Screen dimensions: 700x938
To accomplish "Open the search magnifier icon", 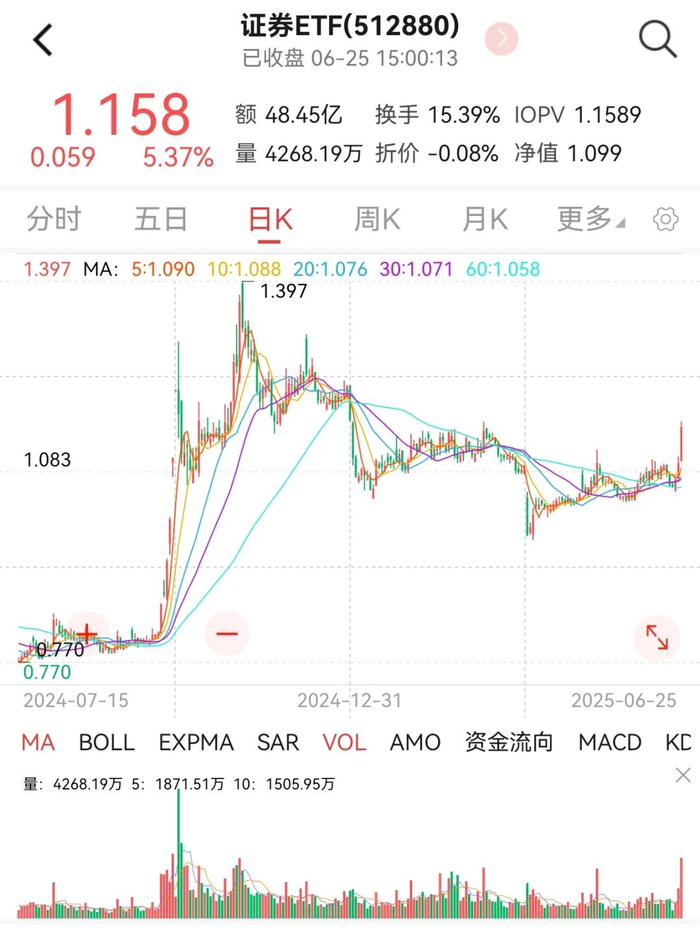I will coord(658,39).
